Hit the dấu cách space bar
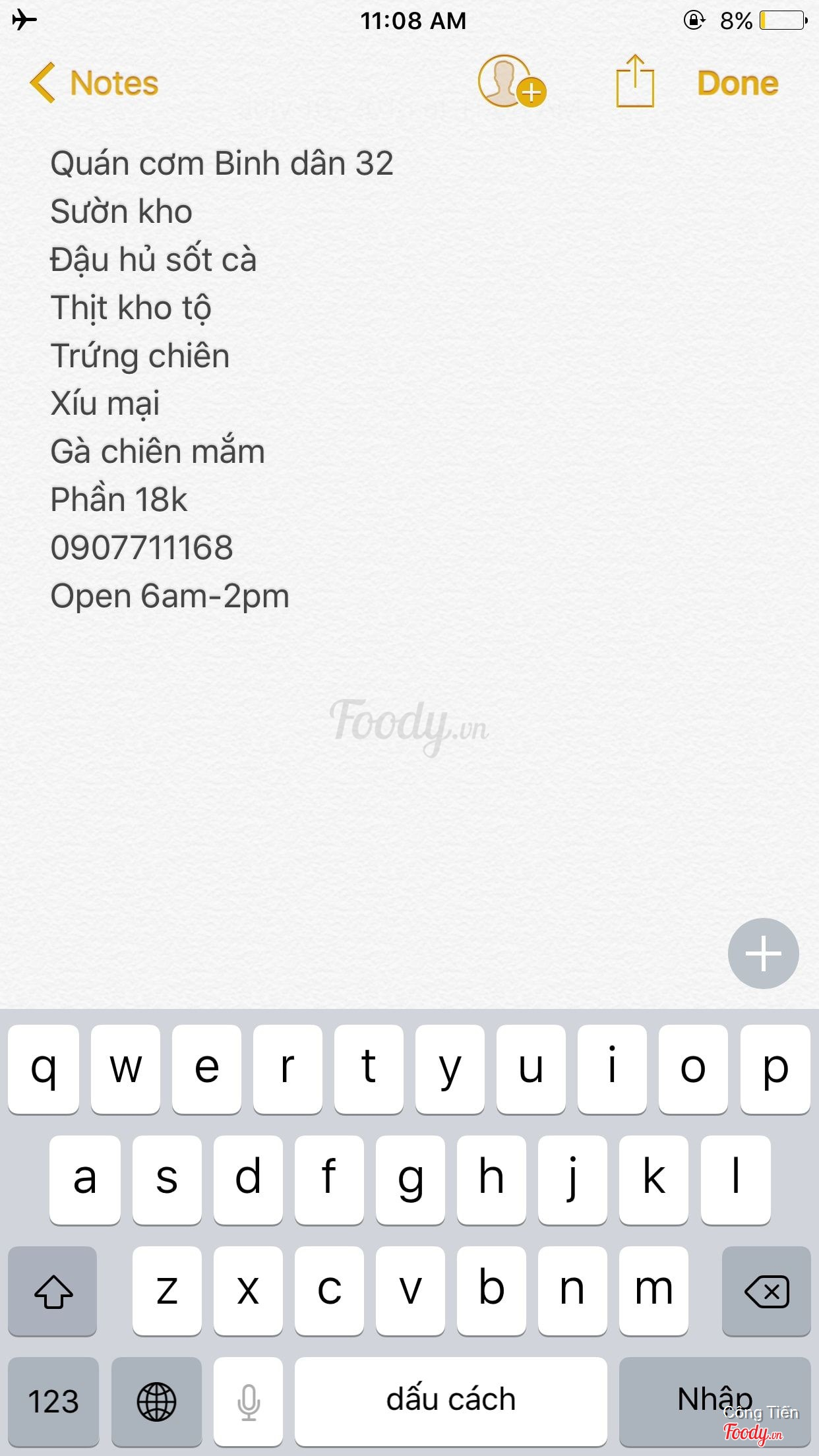819x1456 pixels. 451,1401
